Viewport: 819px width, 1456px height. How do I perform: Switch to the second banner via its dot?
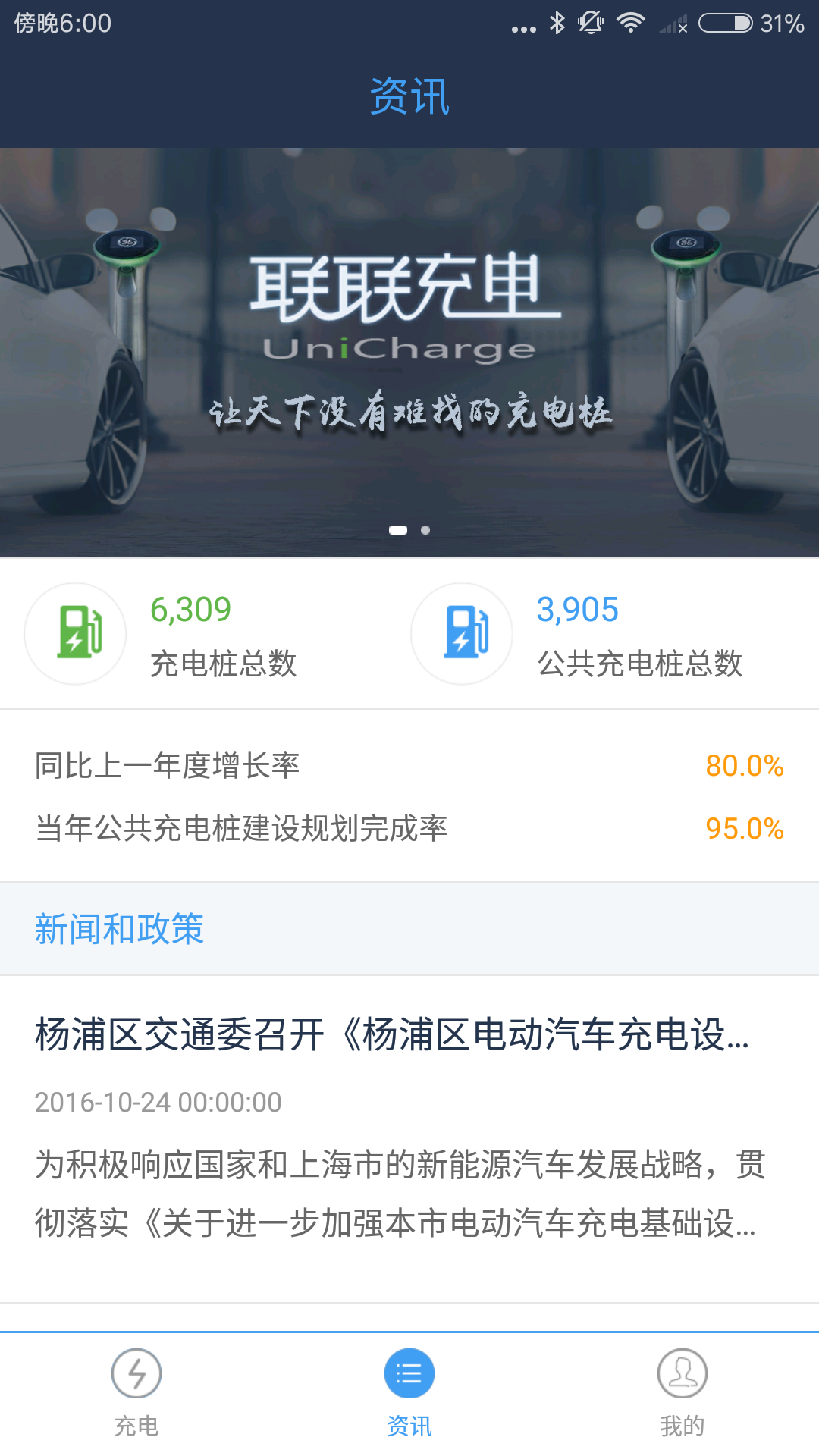coord(425,531)
